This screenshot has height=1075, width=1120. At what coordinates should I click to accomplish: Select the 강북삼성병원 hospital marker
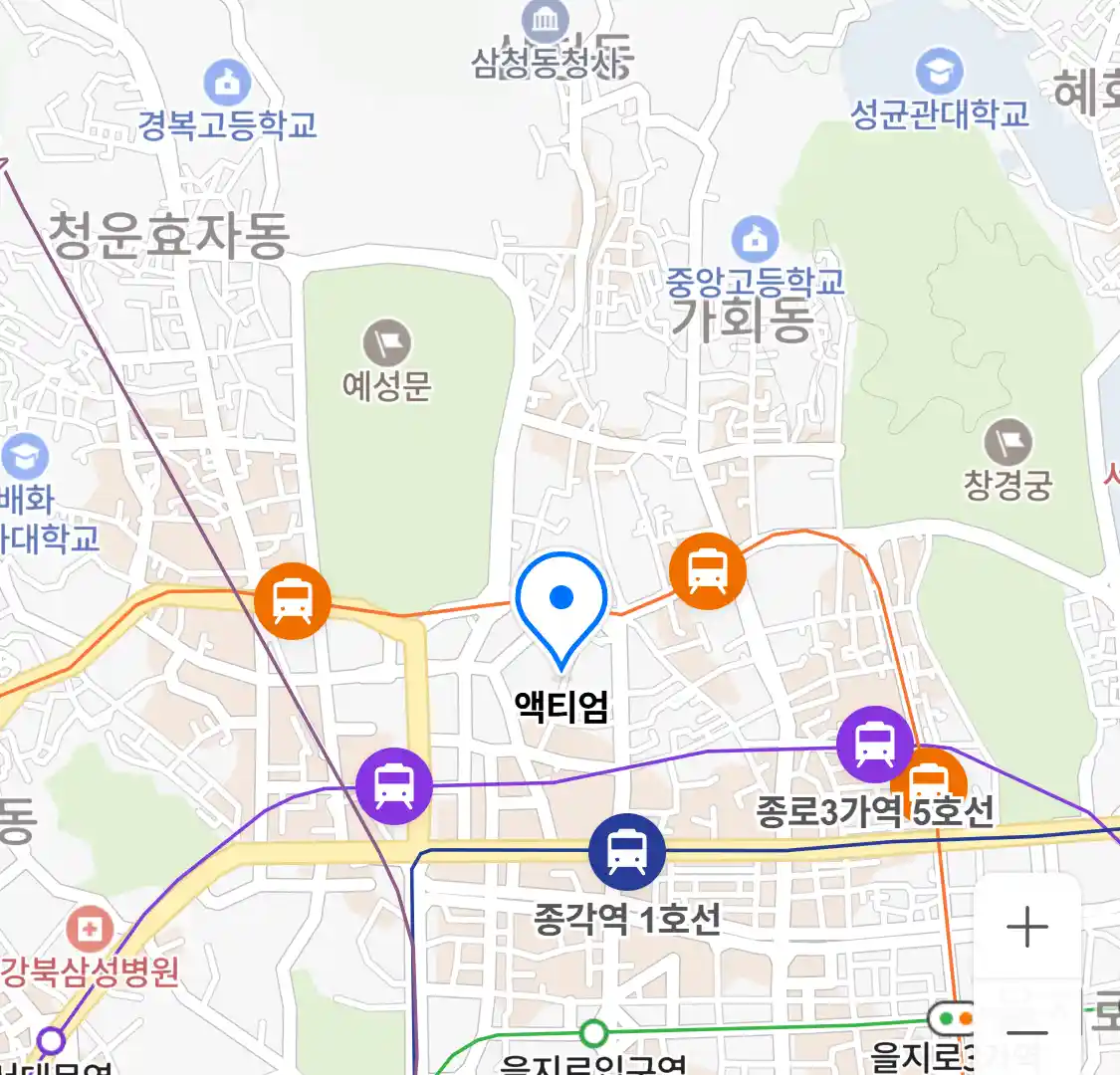89,931
